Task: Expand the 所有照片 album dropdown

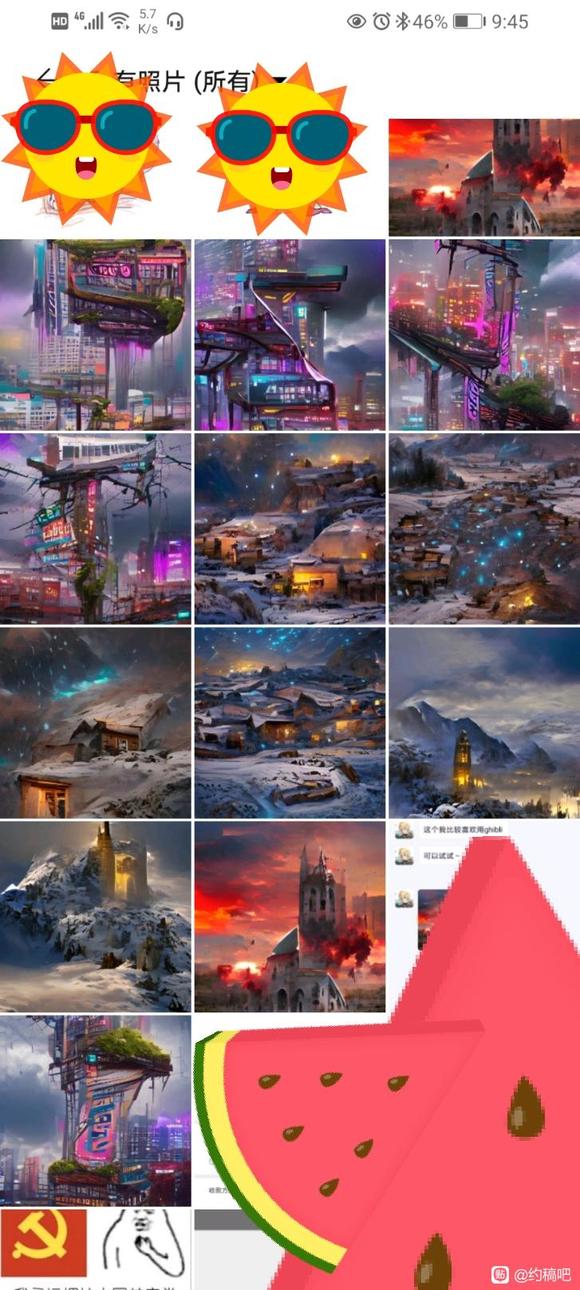Action: (x=278, y=80)
